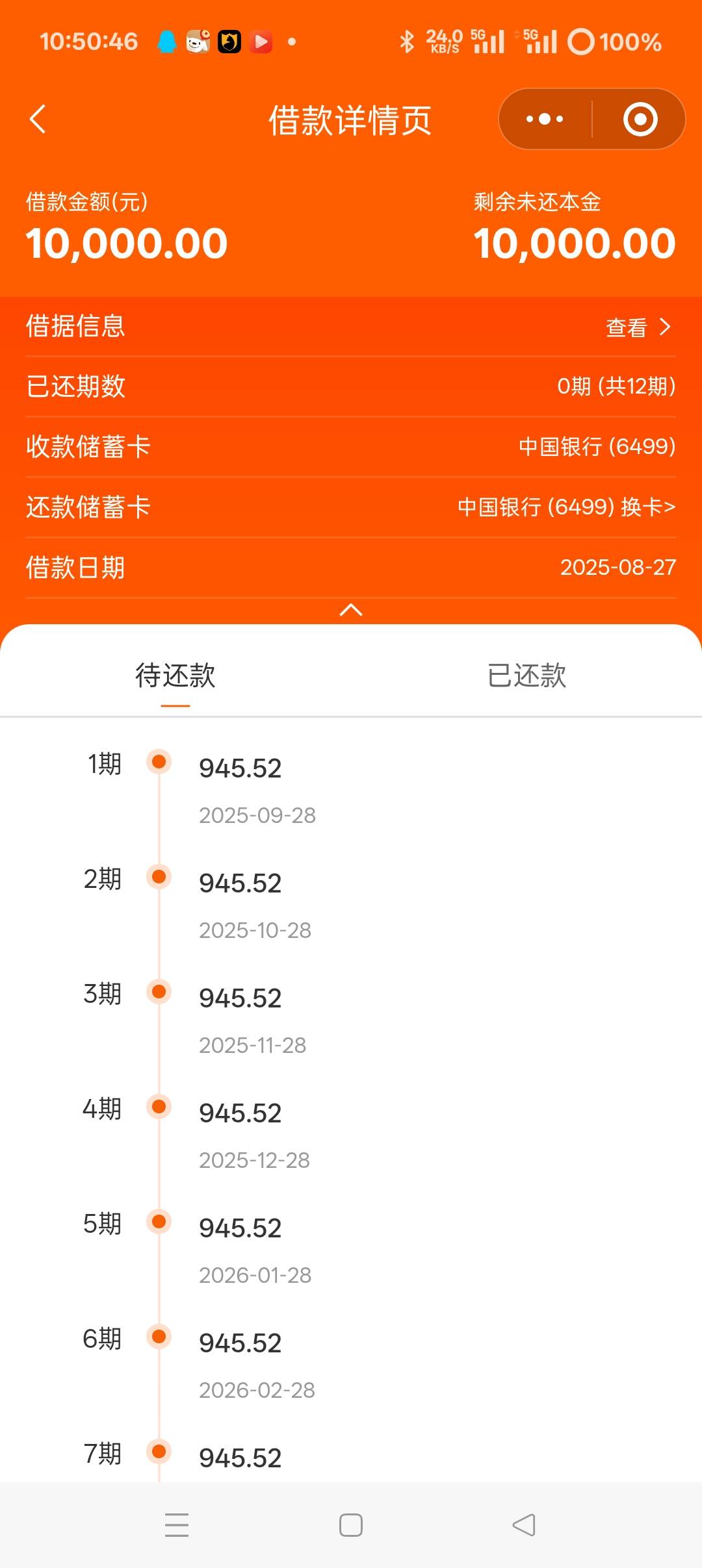Open recent apps from the navigation bar
702x1568 pixels.
pyautogui.click(x=177, y=1524)
